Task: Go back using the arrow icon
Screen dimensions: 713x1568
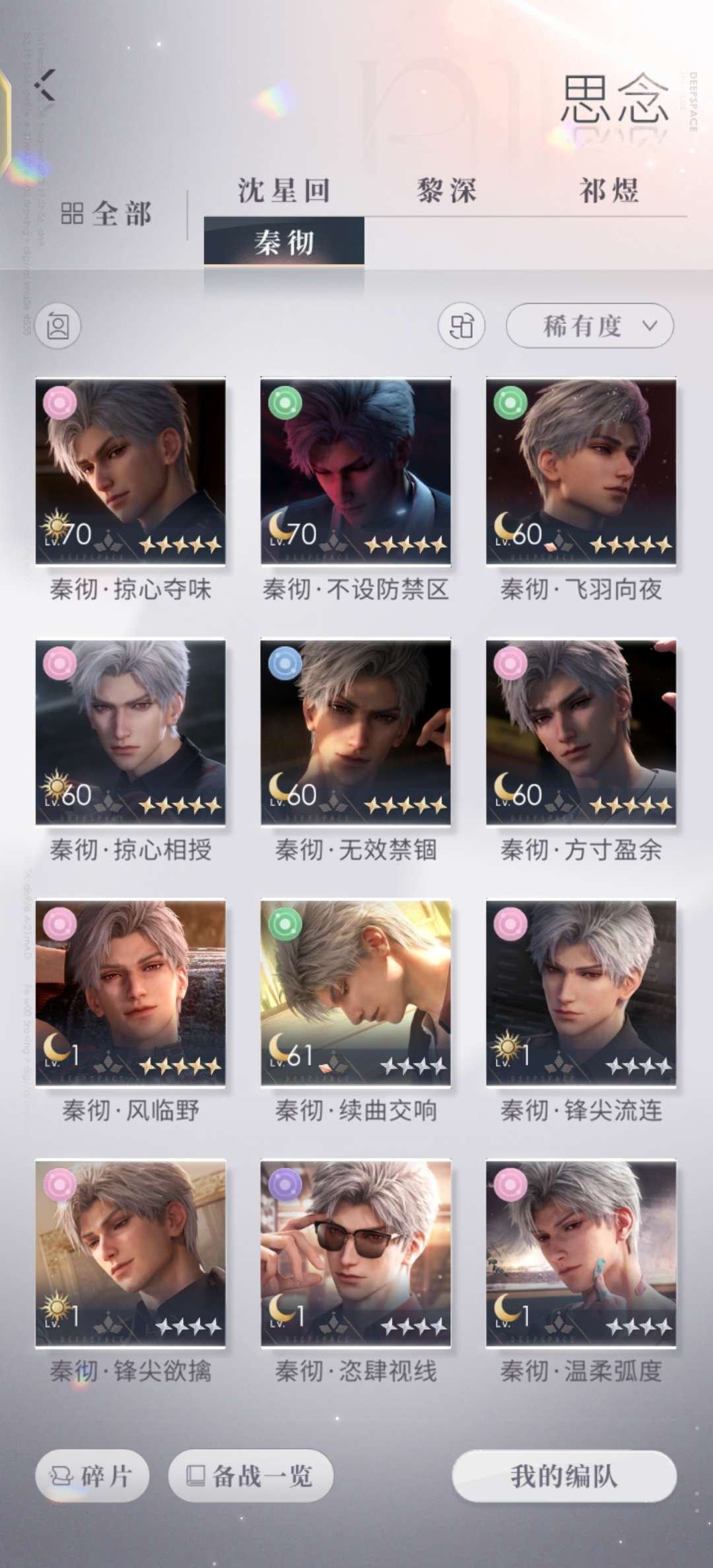Action: click(45, 86)
